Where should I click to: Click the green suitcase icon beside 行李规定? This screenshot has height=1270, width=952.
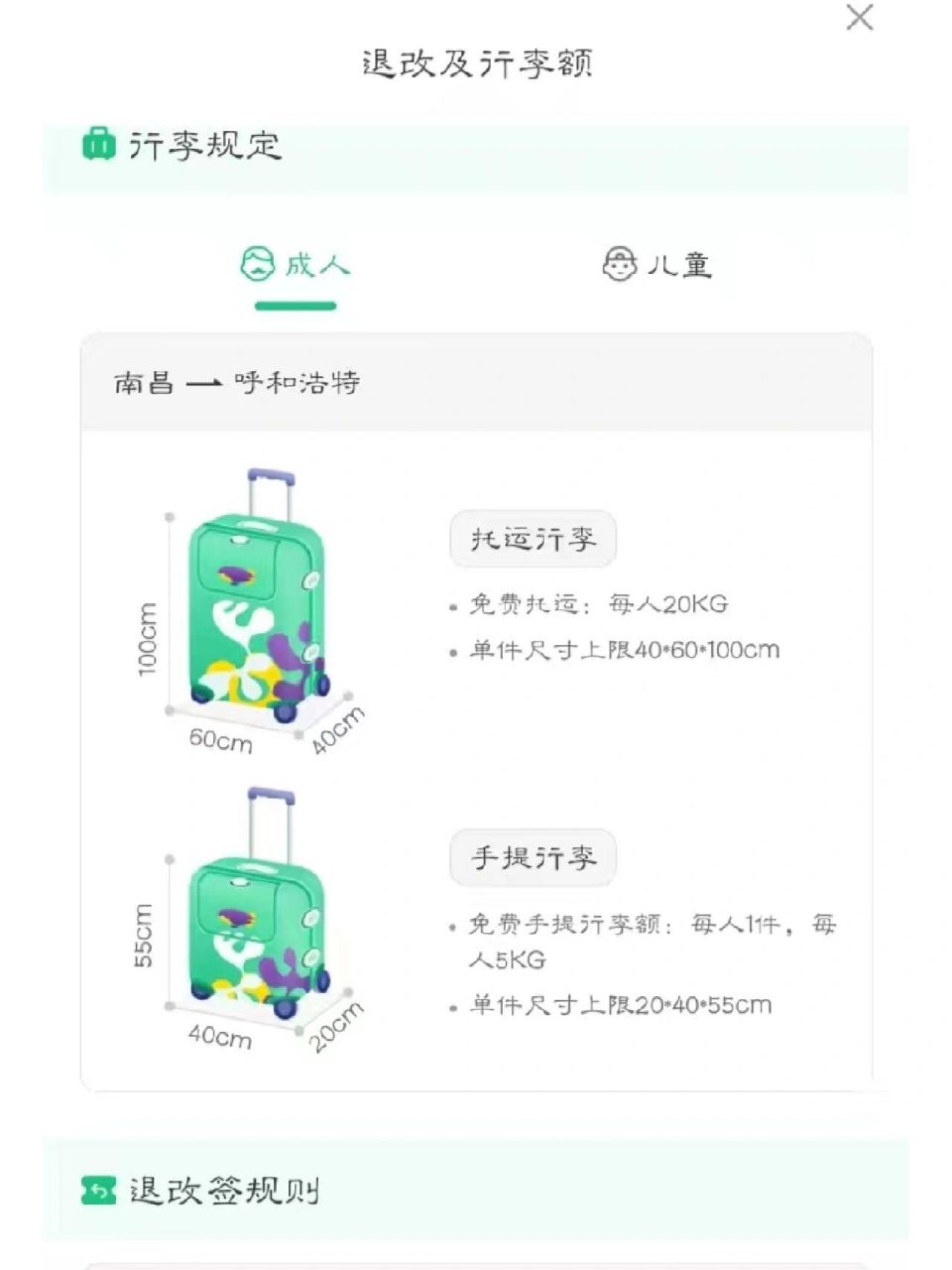[x=99, y=143]
